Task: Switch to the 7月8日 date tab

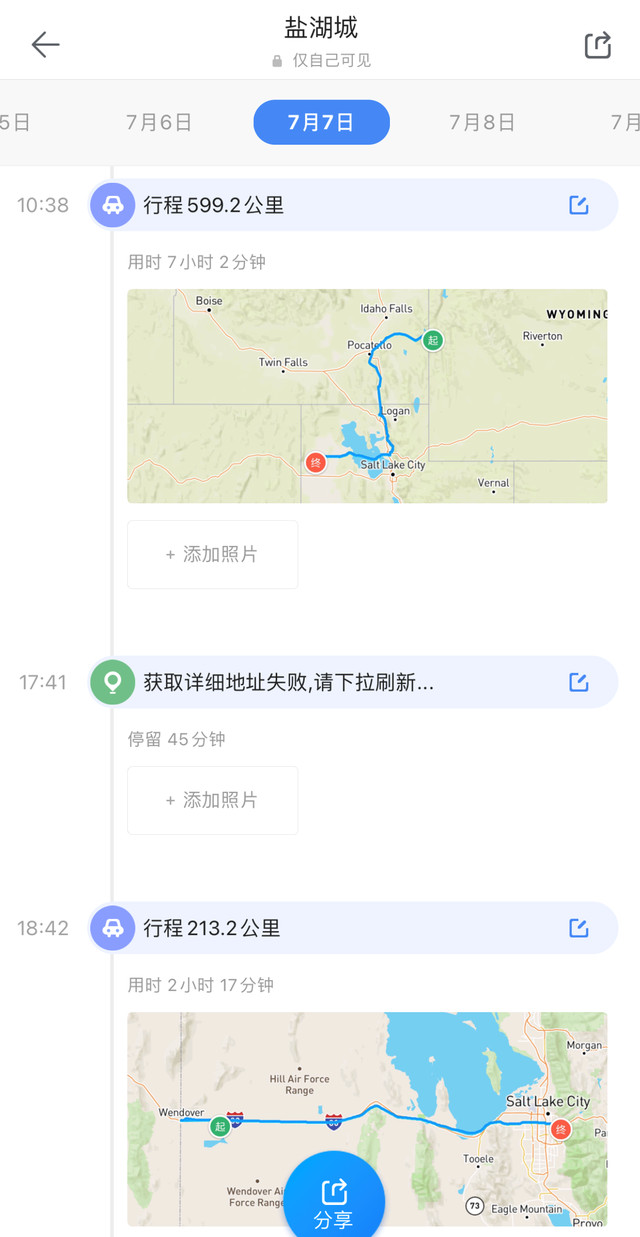Action: click(x=482, y=123)
